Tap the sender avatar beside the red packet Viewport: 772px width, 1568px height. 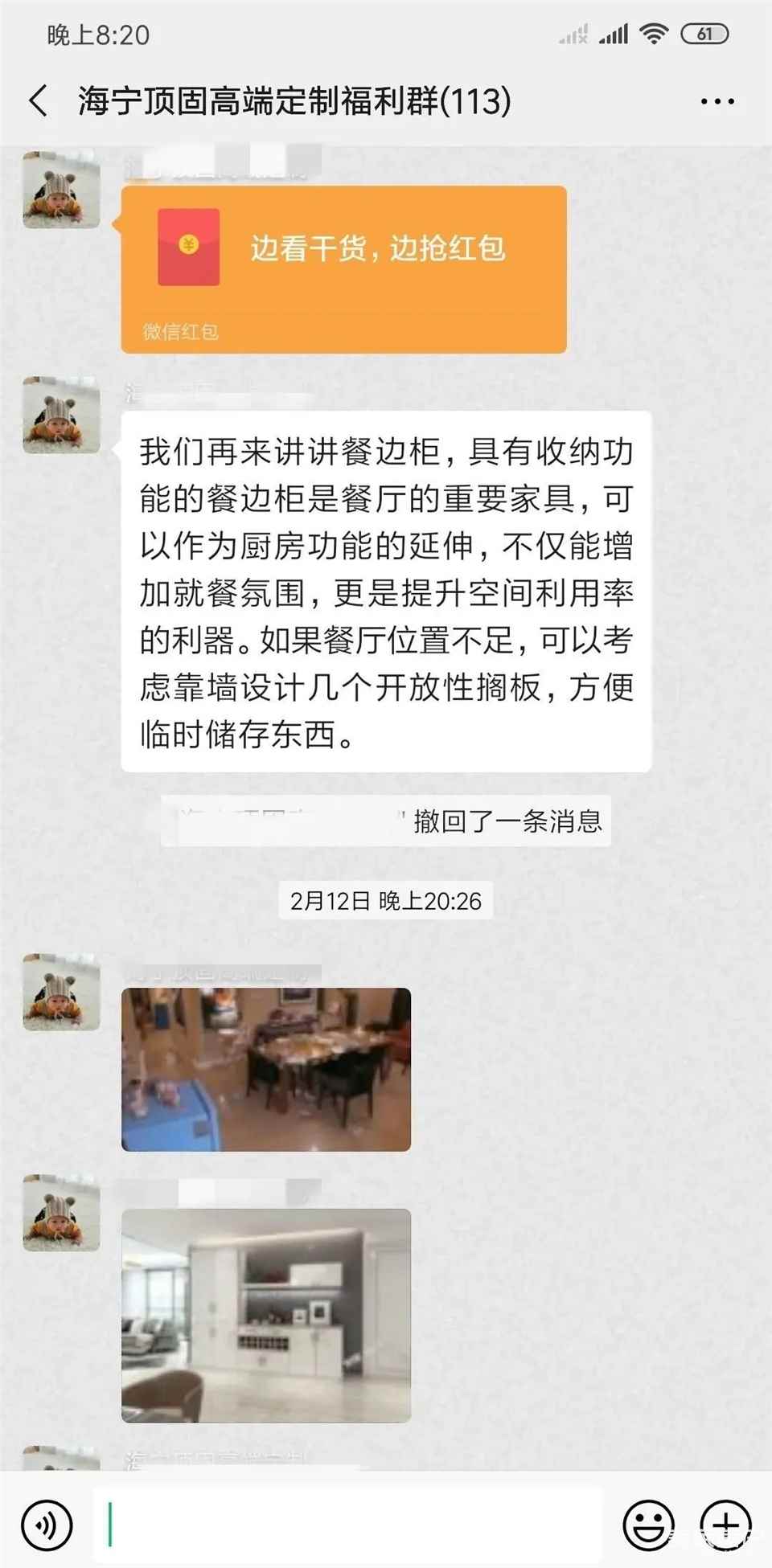point(61,190)
